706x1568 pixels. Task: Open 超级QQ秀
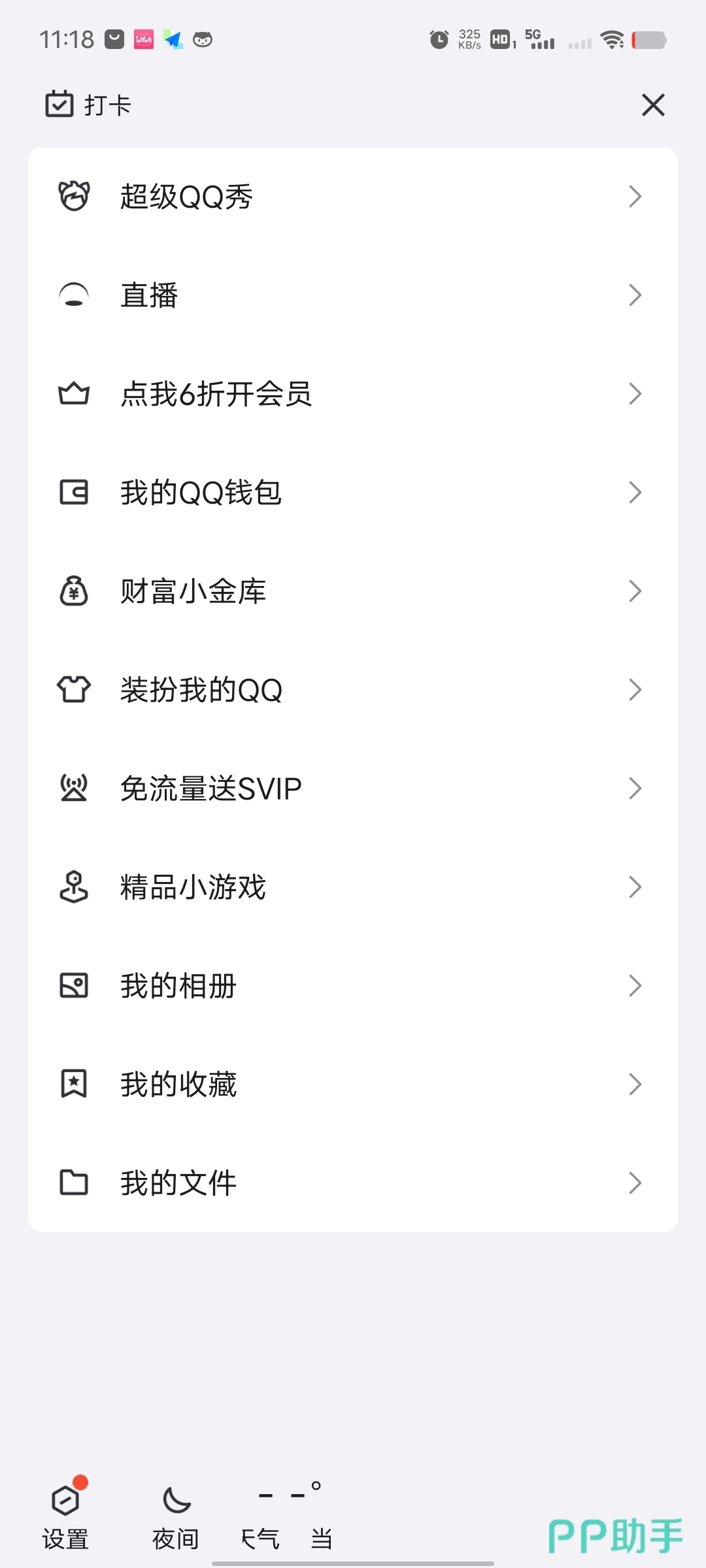point(353,197)
